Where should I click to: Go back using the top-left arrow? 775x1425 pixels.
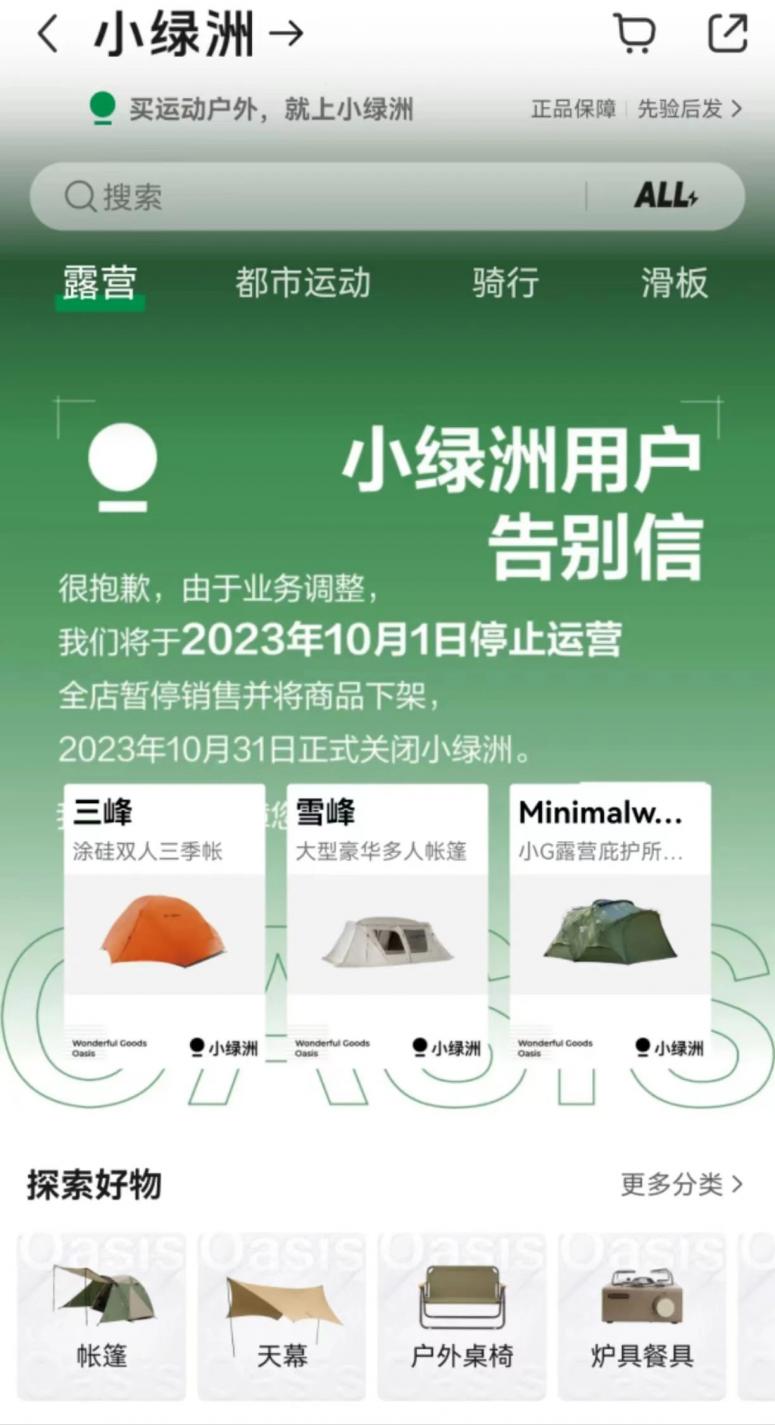click(47, 34)
